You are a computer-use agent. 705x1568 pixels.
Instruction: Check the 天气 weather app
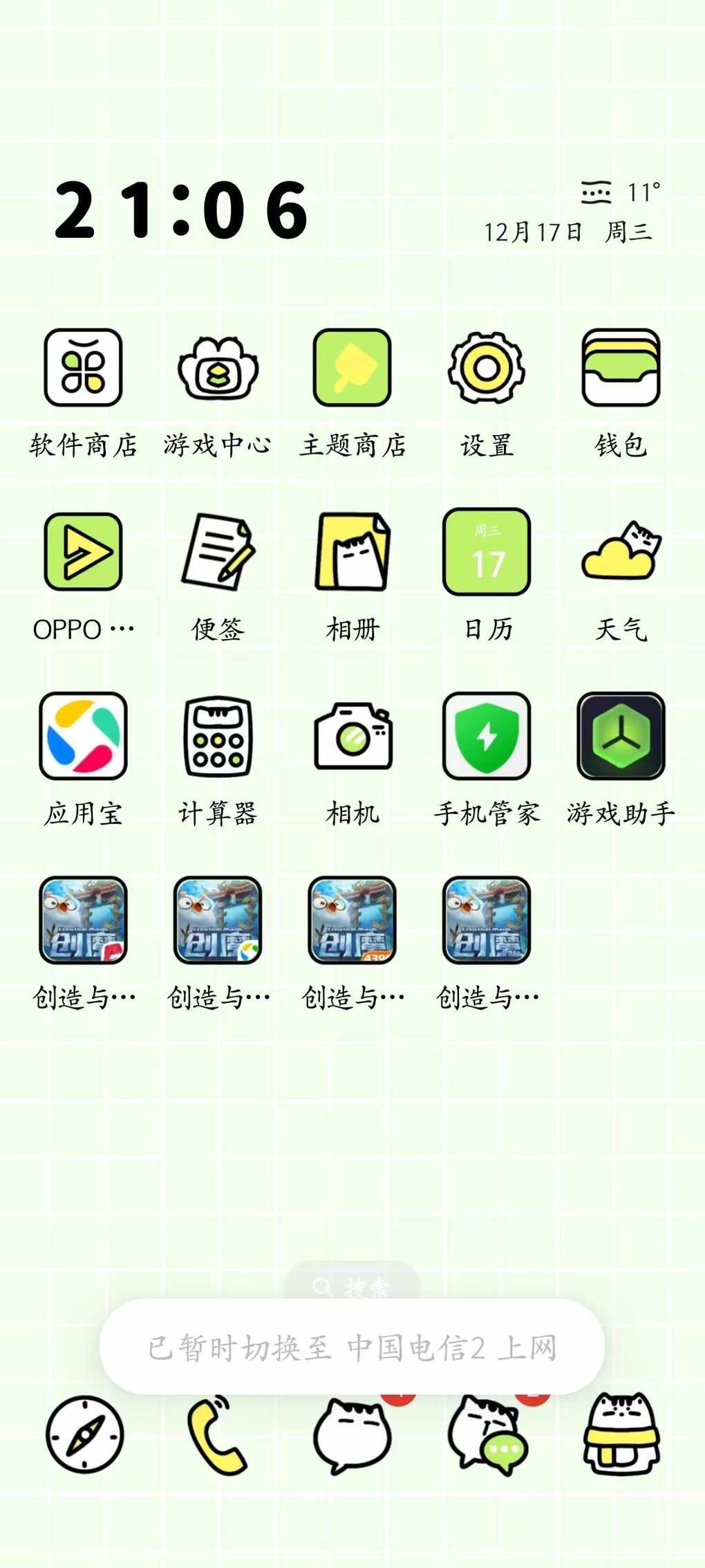pos(621,552)
